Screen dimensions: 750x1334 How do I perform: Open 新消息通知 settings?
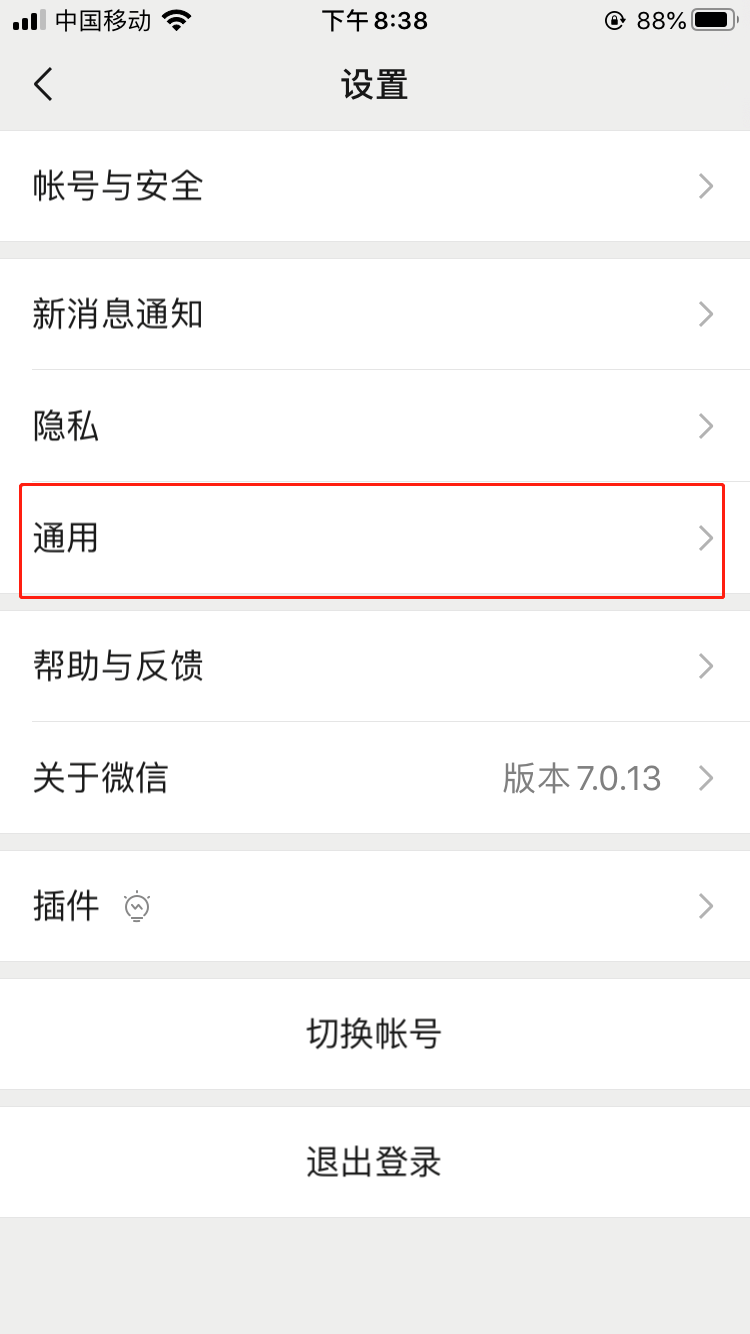click(375, 315)
